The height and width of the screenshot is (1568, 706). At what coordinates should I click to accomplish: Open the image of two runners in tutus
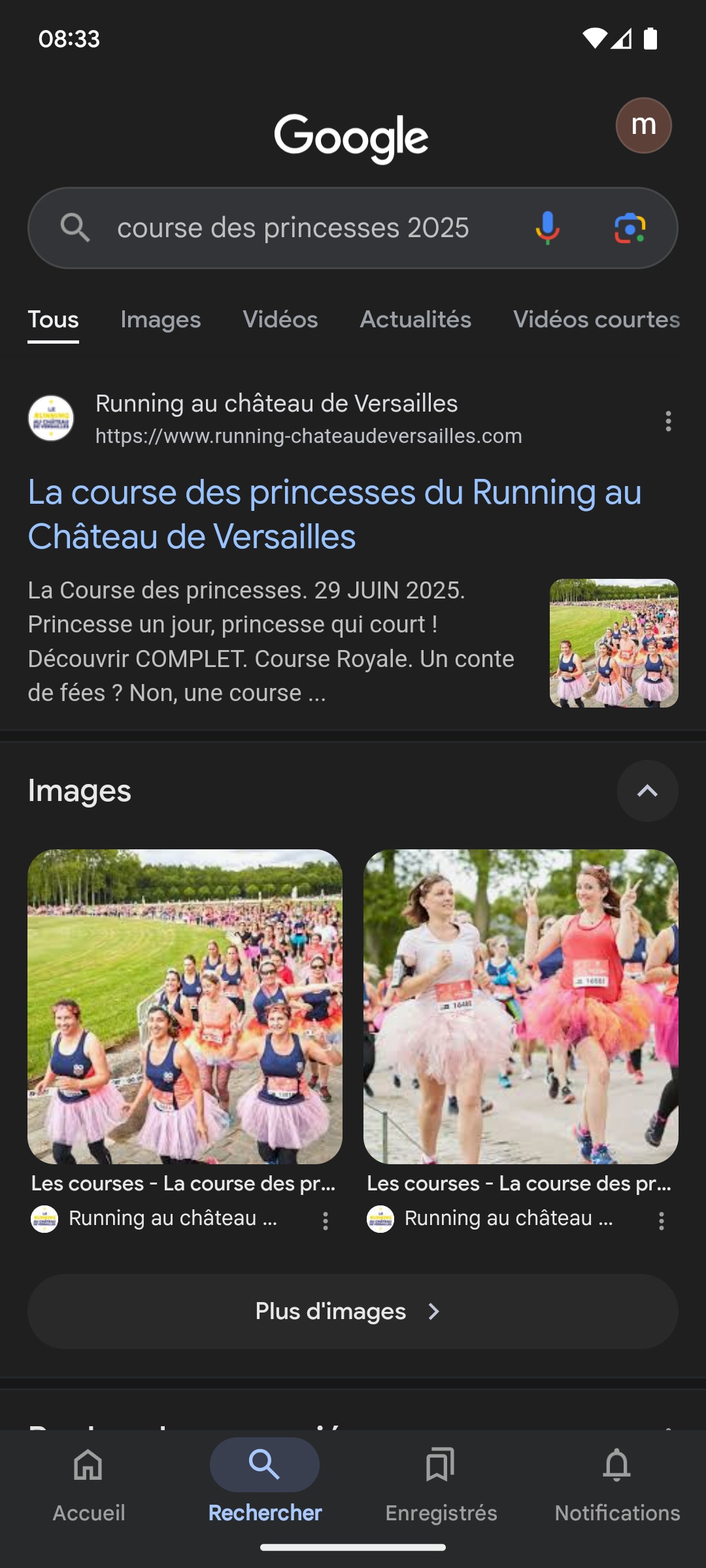(521, 1006)
